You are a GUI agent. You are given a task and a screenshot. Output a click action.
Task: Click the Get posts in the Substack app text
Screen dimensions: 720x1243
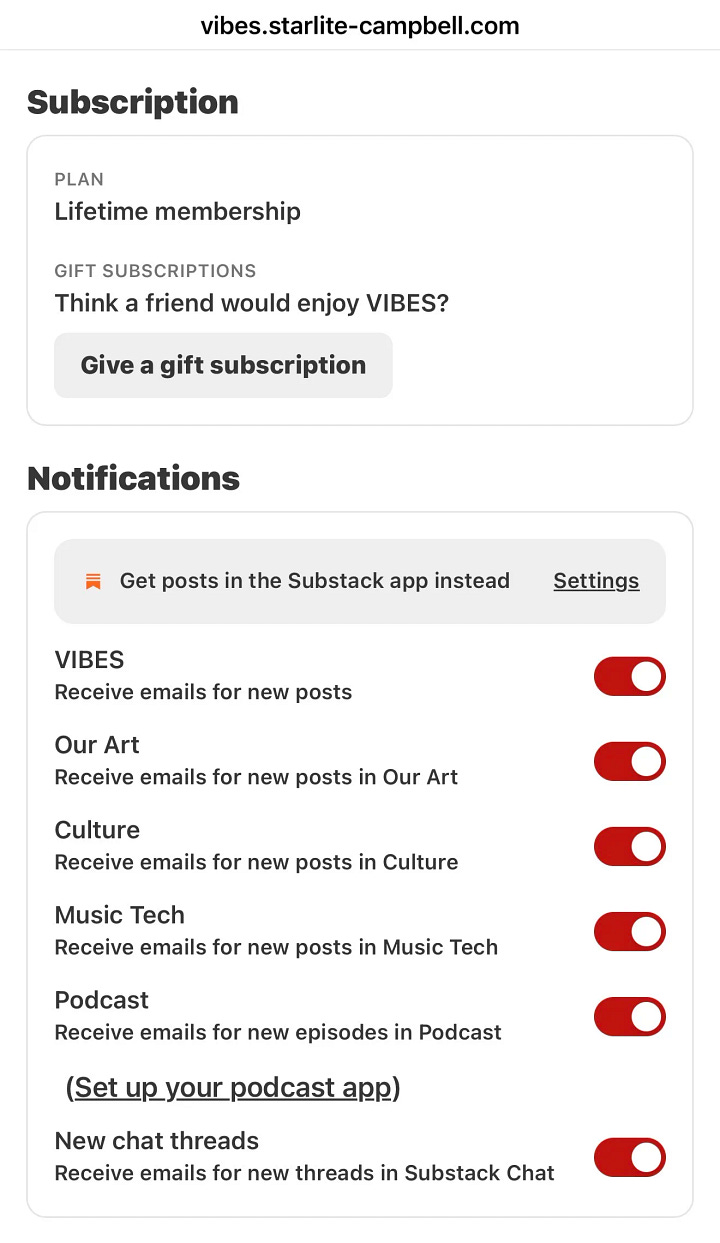315,580
